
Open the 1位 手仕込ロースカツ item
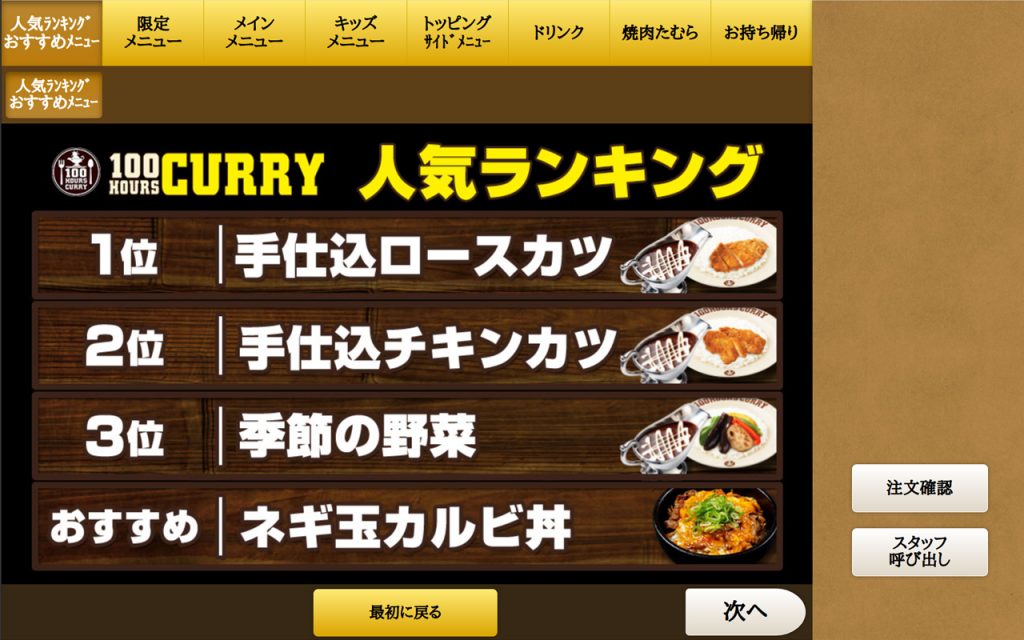pyautogui.click(x=407, y=256)
